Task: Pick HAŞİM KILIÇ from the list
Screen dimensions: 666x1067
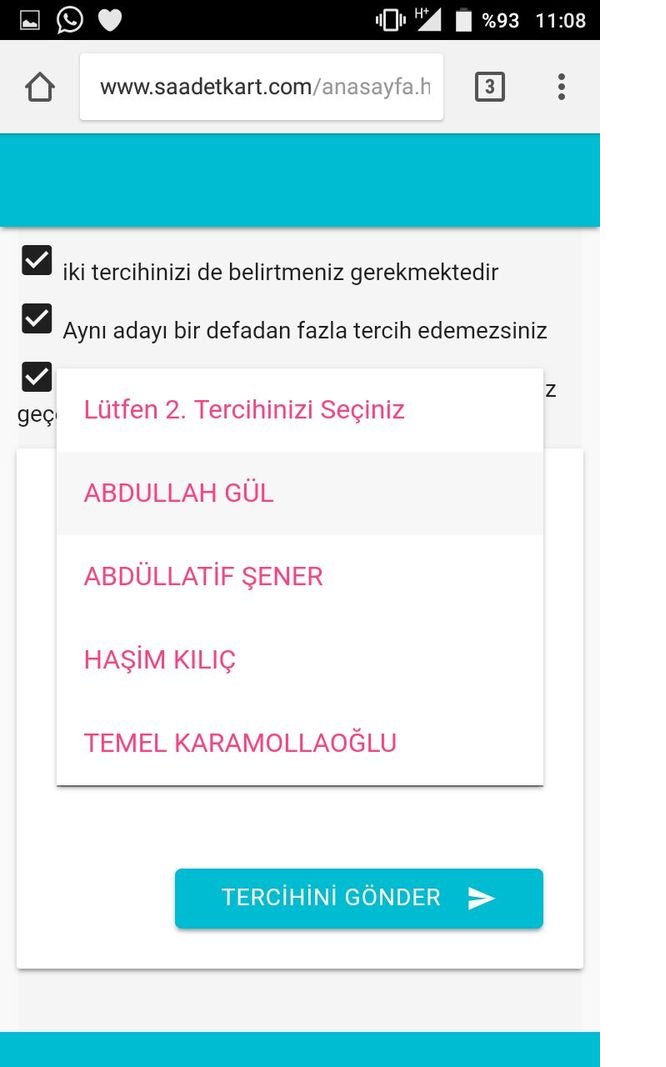Action: (x=300, y=660)
